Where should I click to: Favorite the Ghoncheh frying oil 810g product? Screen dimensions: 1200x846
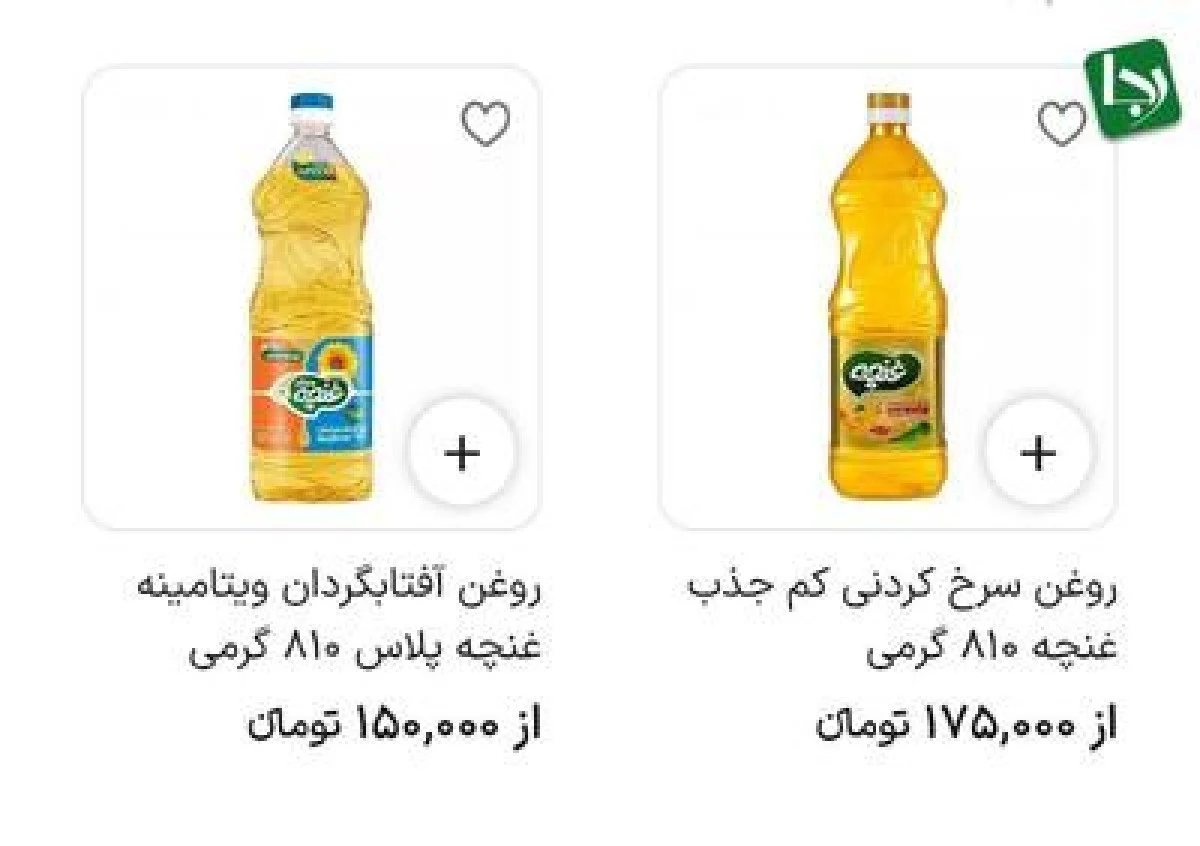(1061, 124)
